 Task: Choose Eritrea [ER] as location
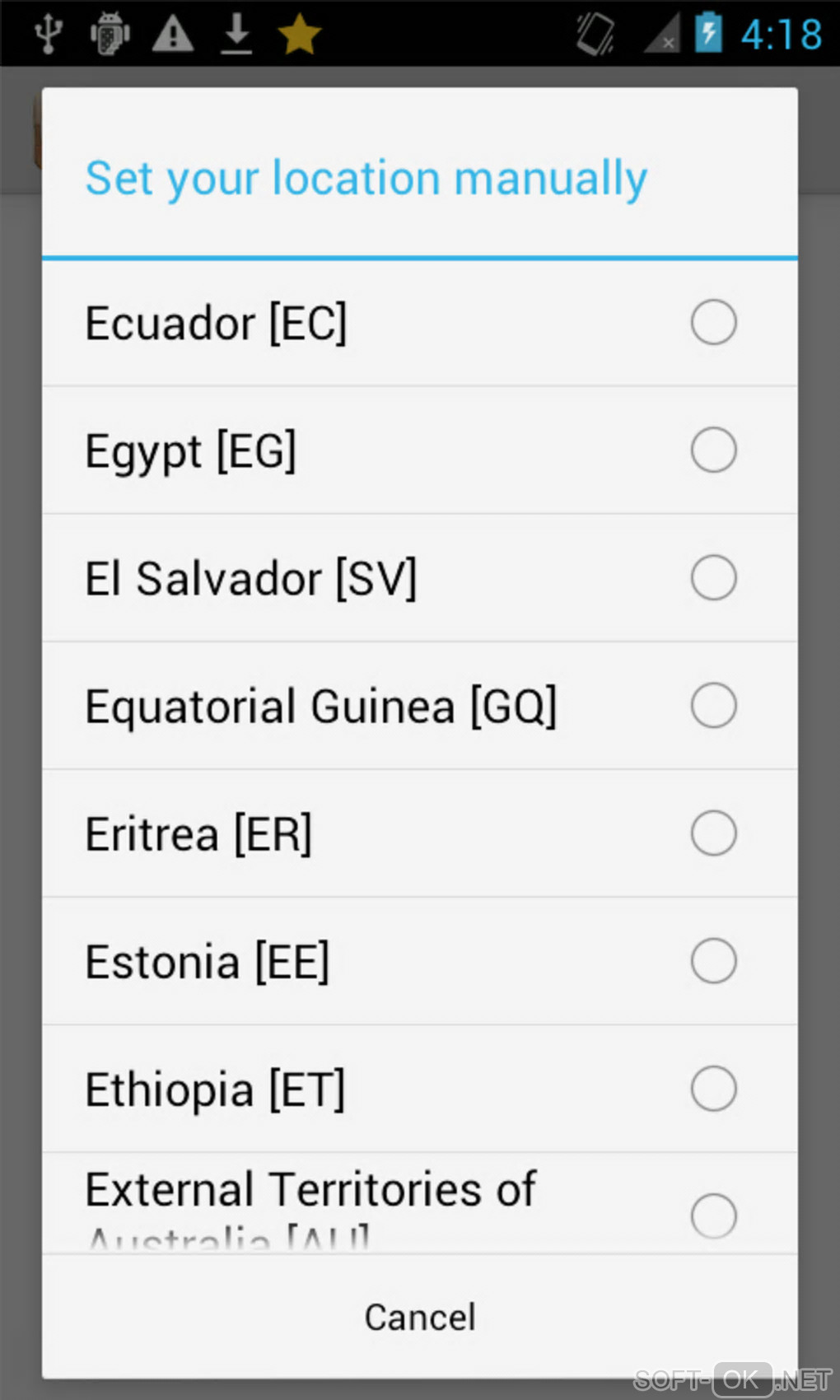(713, 833)
